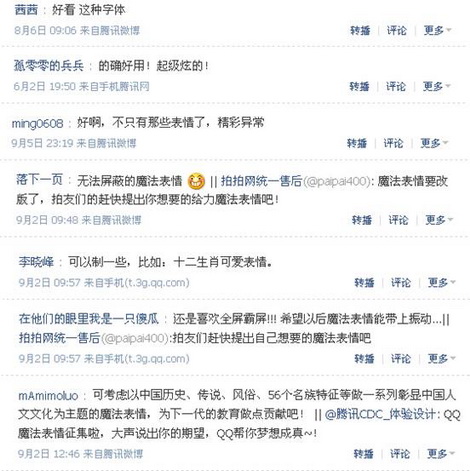The height and width of the screenshot is (471, 470).
Task: Repost ming0608's post with 转播
Action: (x=357, y=143)
